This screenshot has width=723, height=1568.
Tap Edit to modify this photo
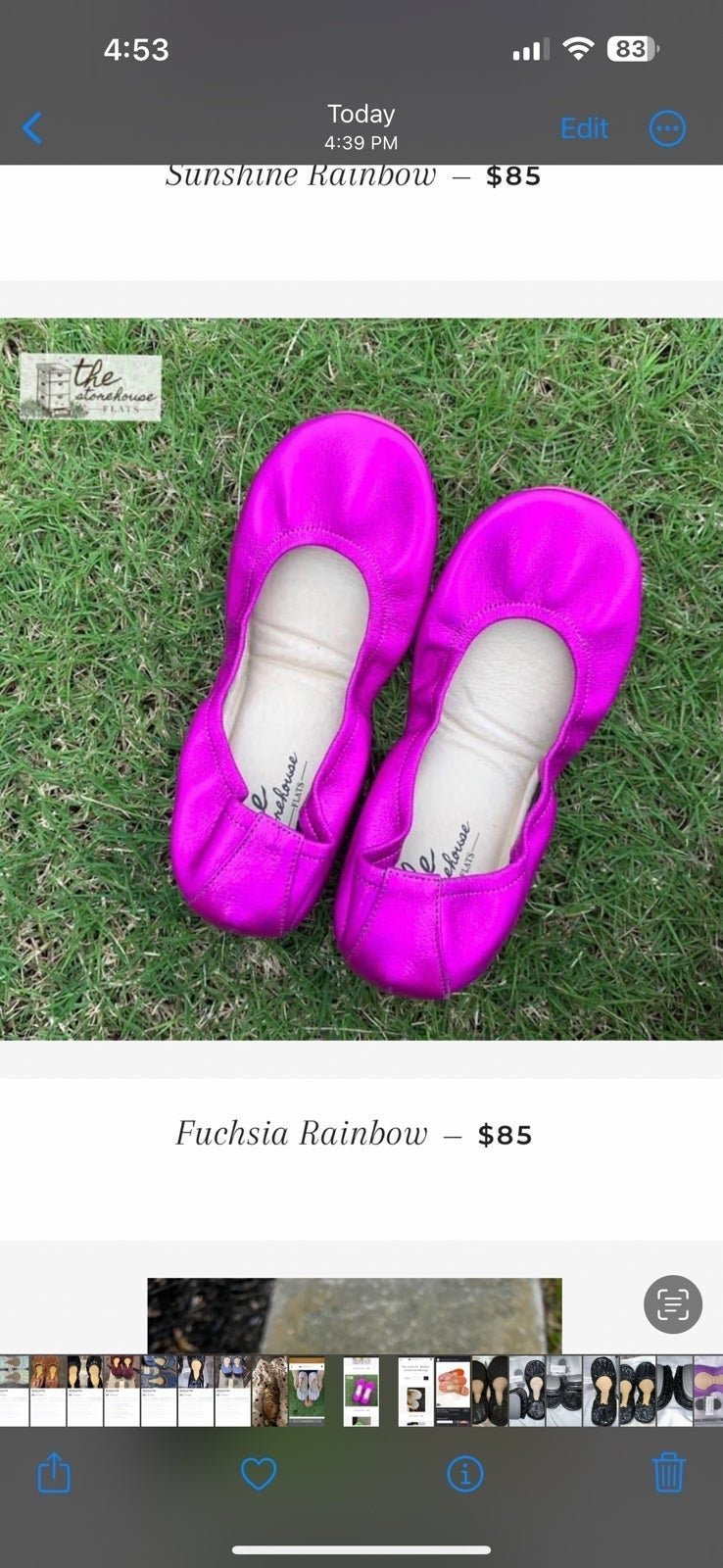pyautogui.click(x=584, y=128)
